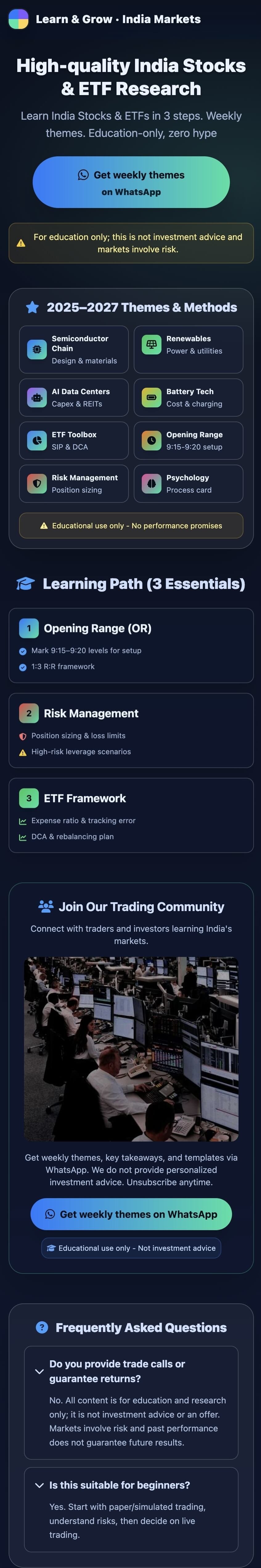Open the Renewables theme card
The image size is (261, 1568).
pos(189,350)
